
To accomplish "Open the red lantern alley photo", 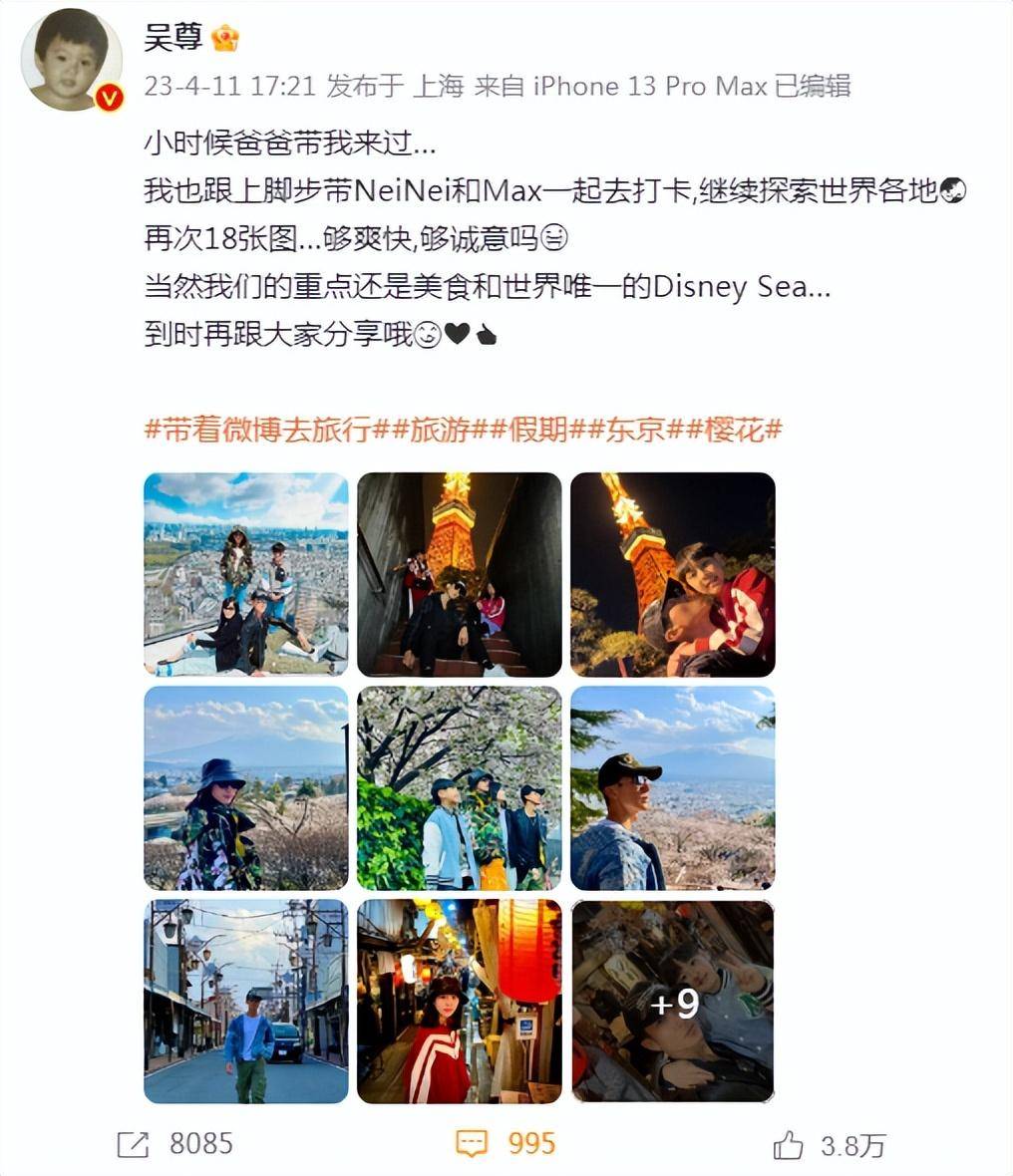I will pos(459,1001).
